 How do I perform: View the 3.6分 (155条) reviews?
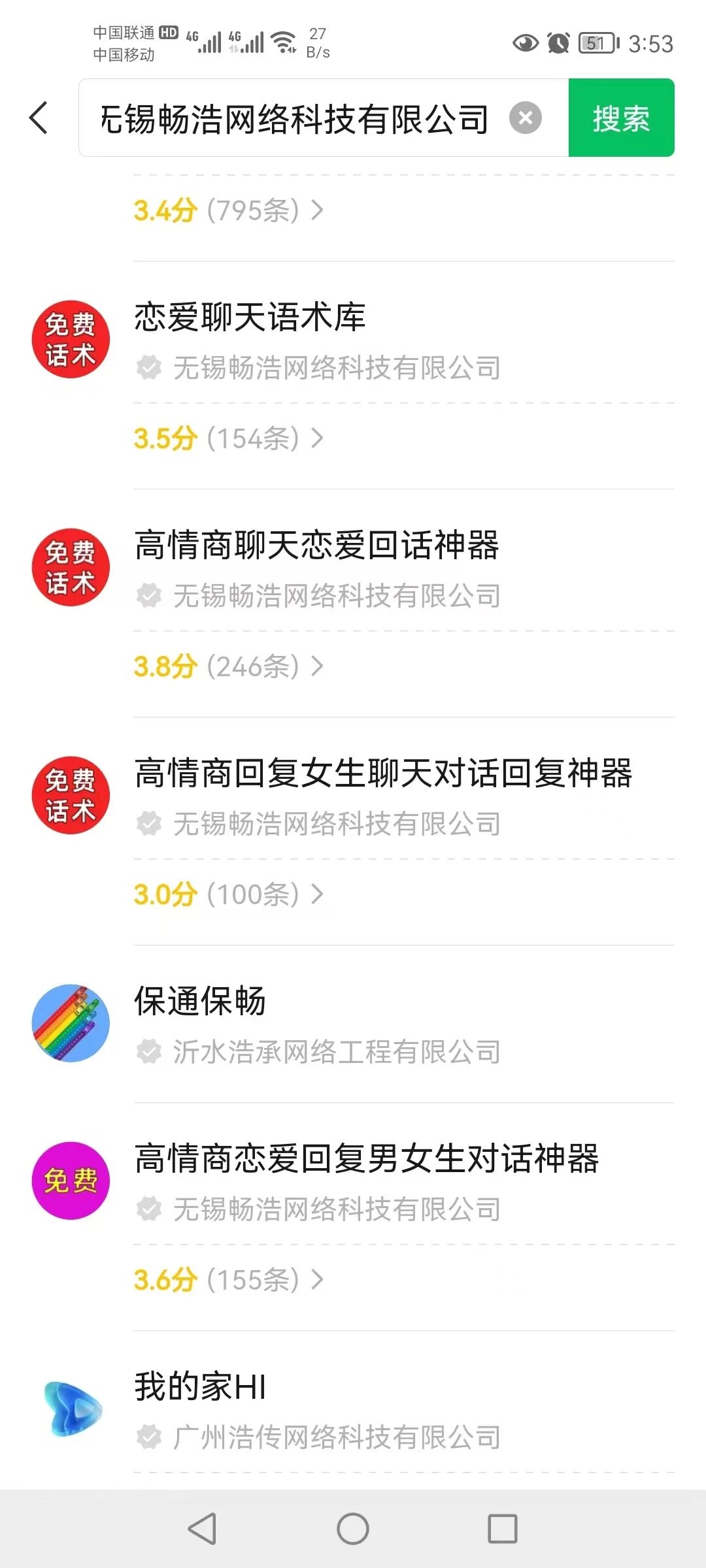[x=228, y=1280]
